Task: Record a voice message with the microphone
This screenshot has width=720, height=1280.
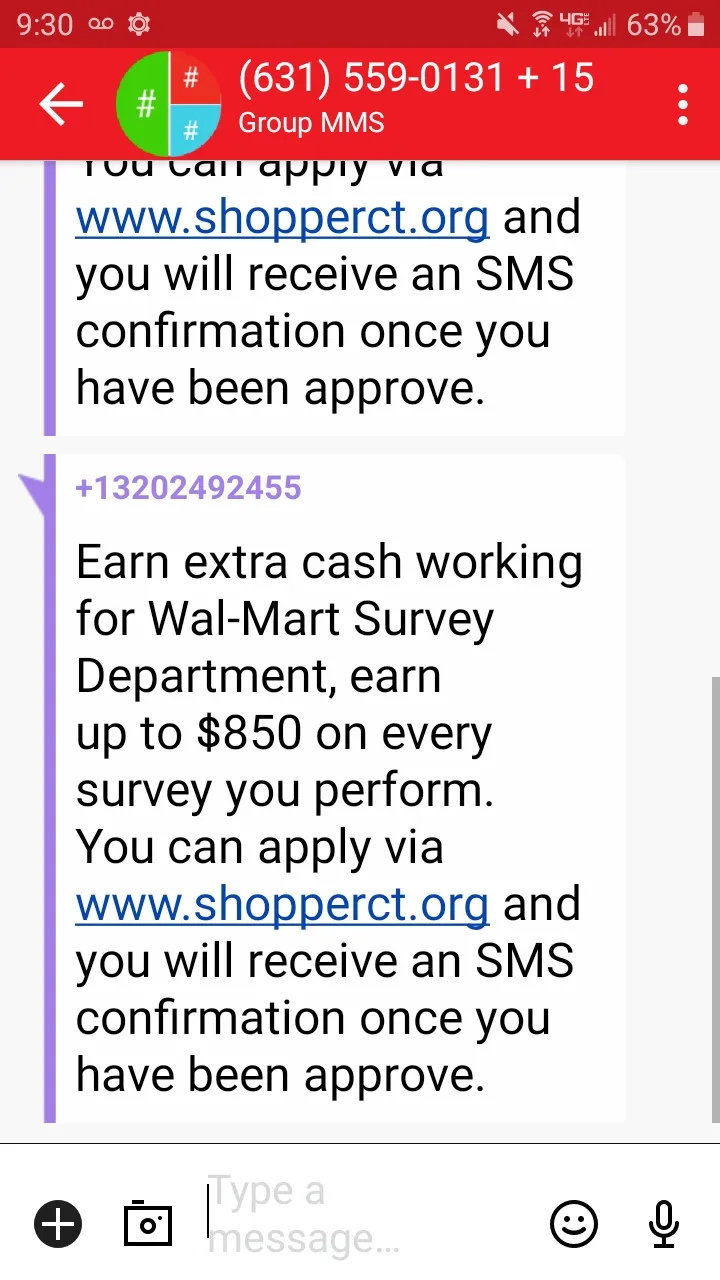Action: [x=664, y=1224]
